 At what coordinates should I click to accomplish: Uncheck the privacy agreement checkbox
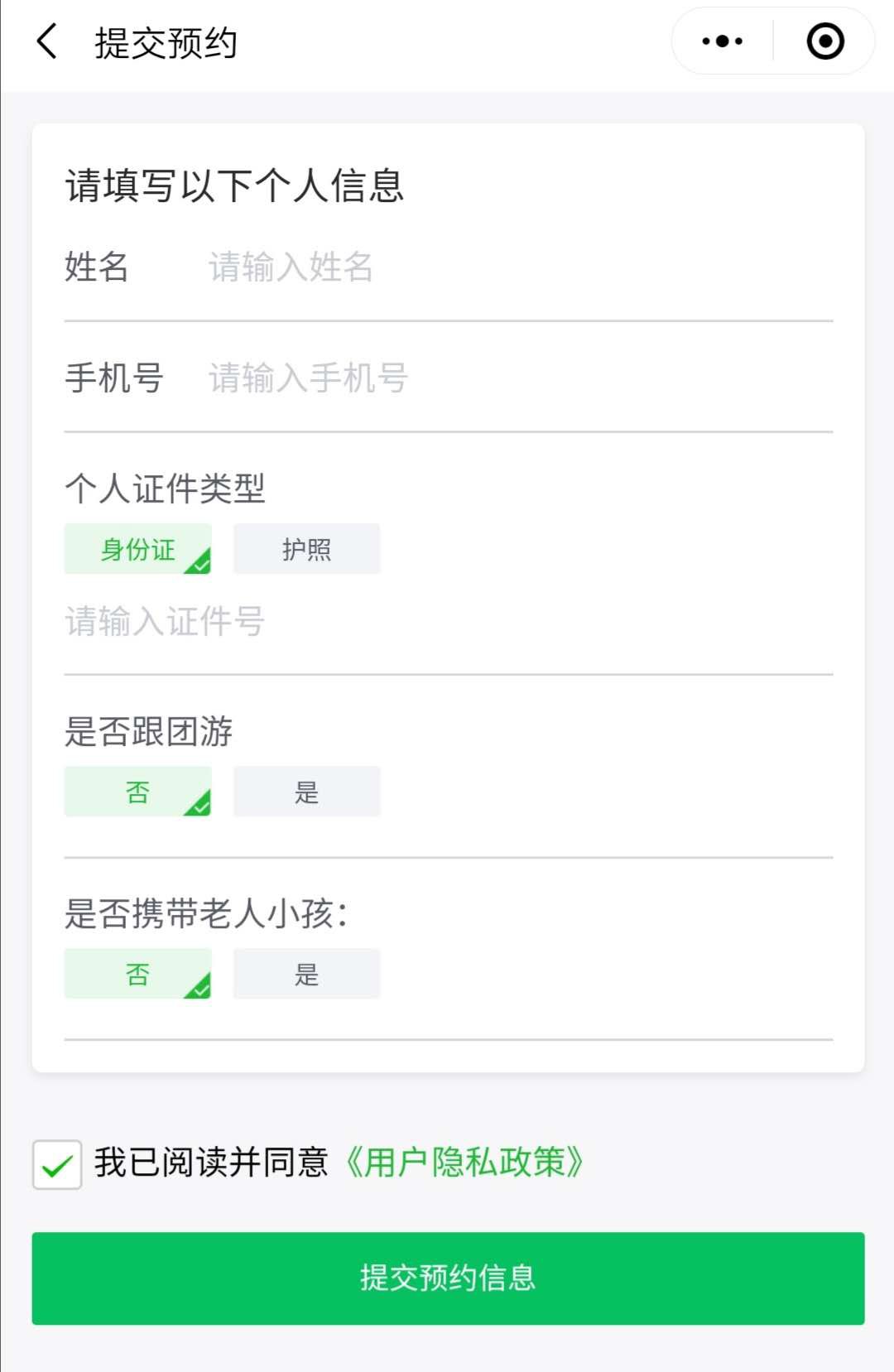57,1164
